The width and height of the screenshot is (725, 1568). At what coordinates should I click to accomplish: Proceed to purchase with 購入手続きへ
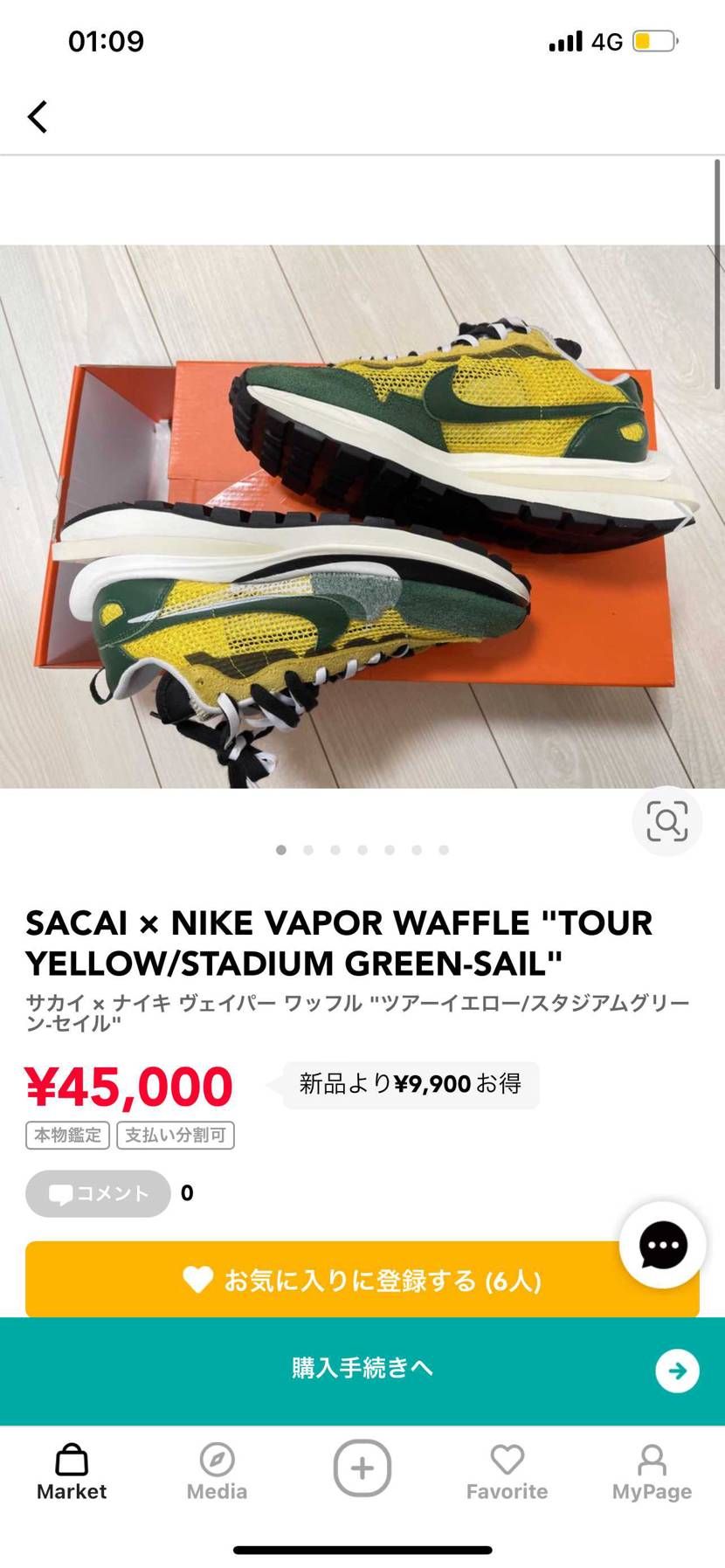pos(362,1368)
